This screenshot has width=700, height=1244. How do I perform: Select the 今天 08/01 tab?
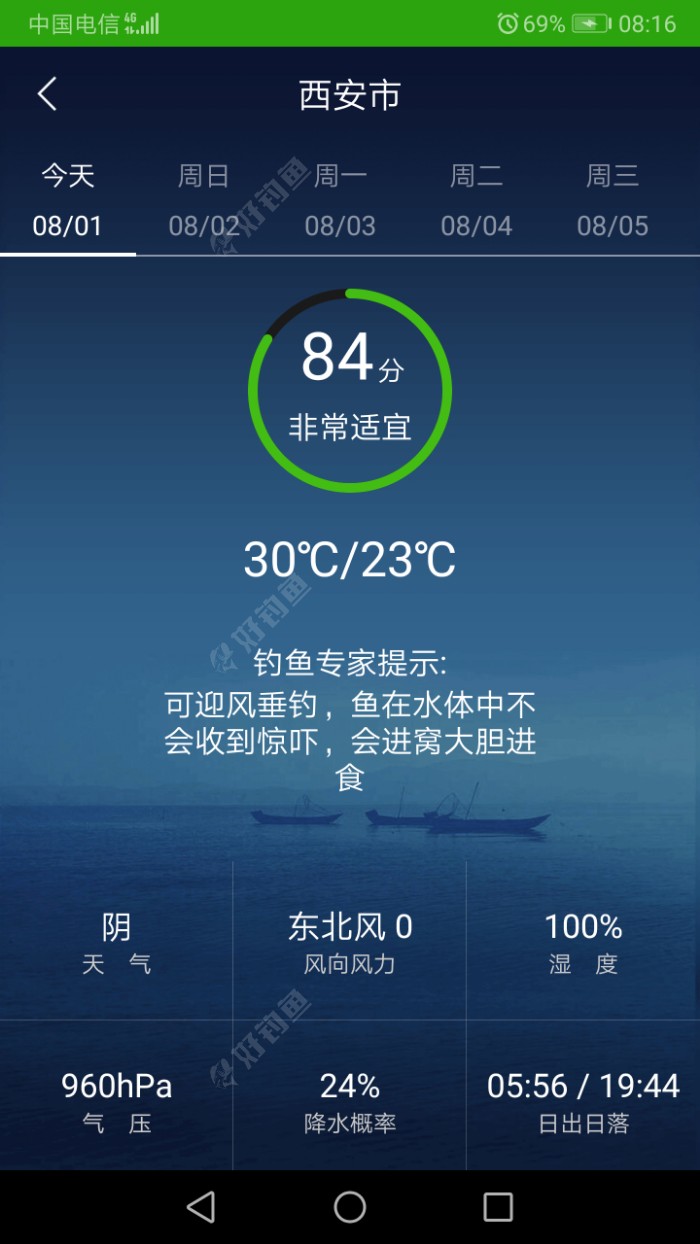point(68,201)
